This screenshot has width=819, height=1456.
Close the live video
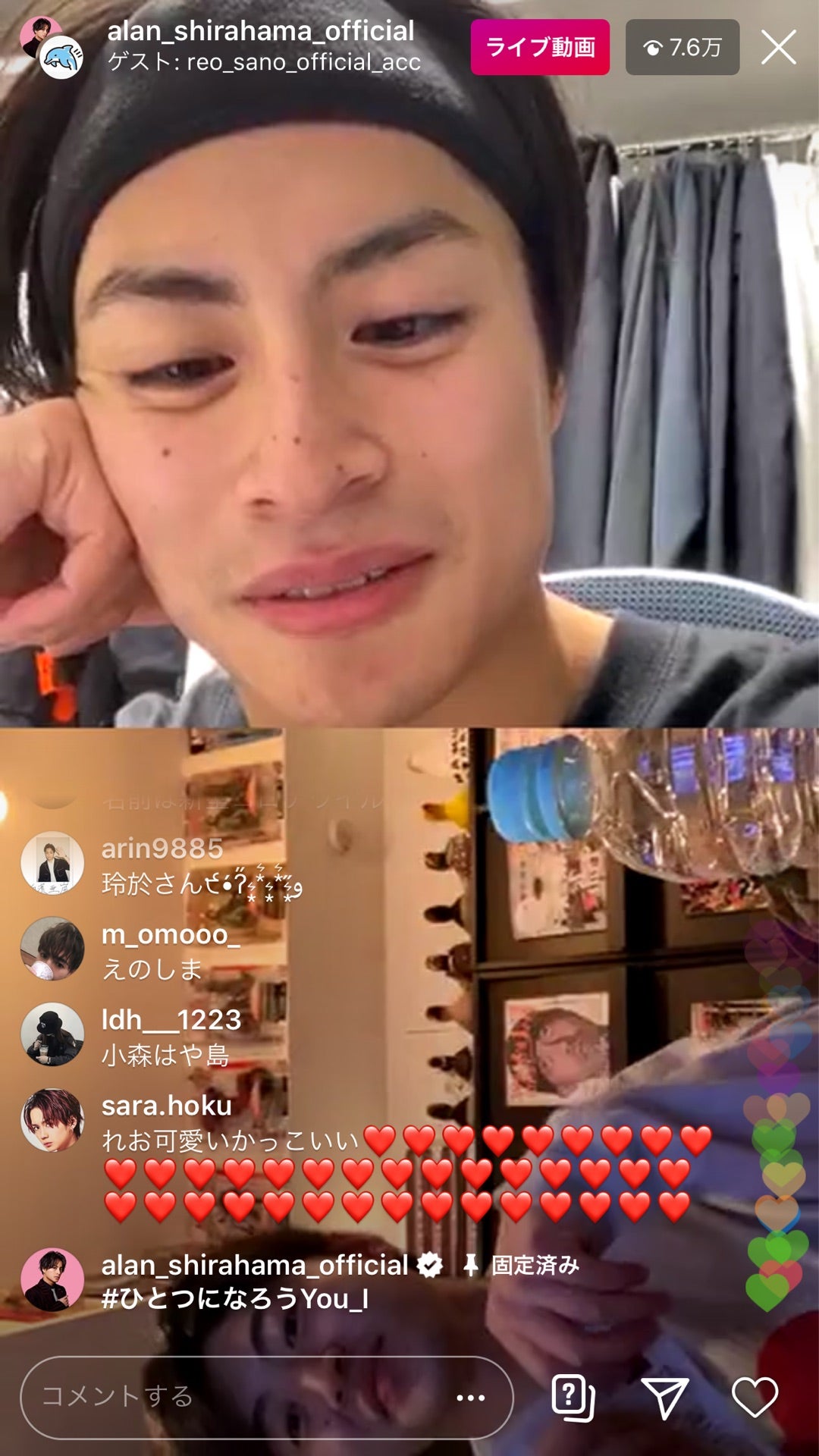pos(778,48)
